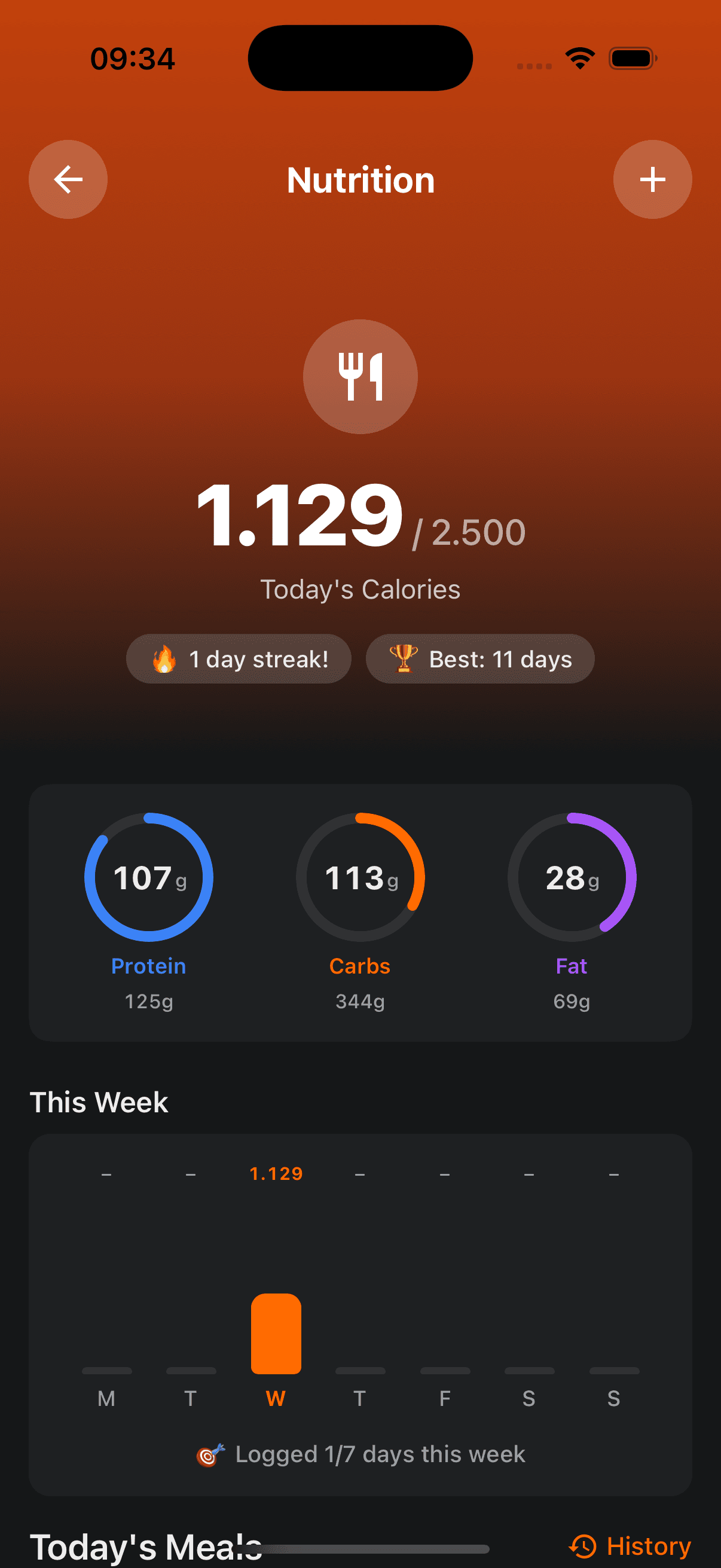
Task: Tap the Friday label in This Week chart
Action: pyautogui.click(x=445, y=1398)
